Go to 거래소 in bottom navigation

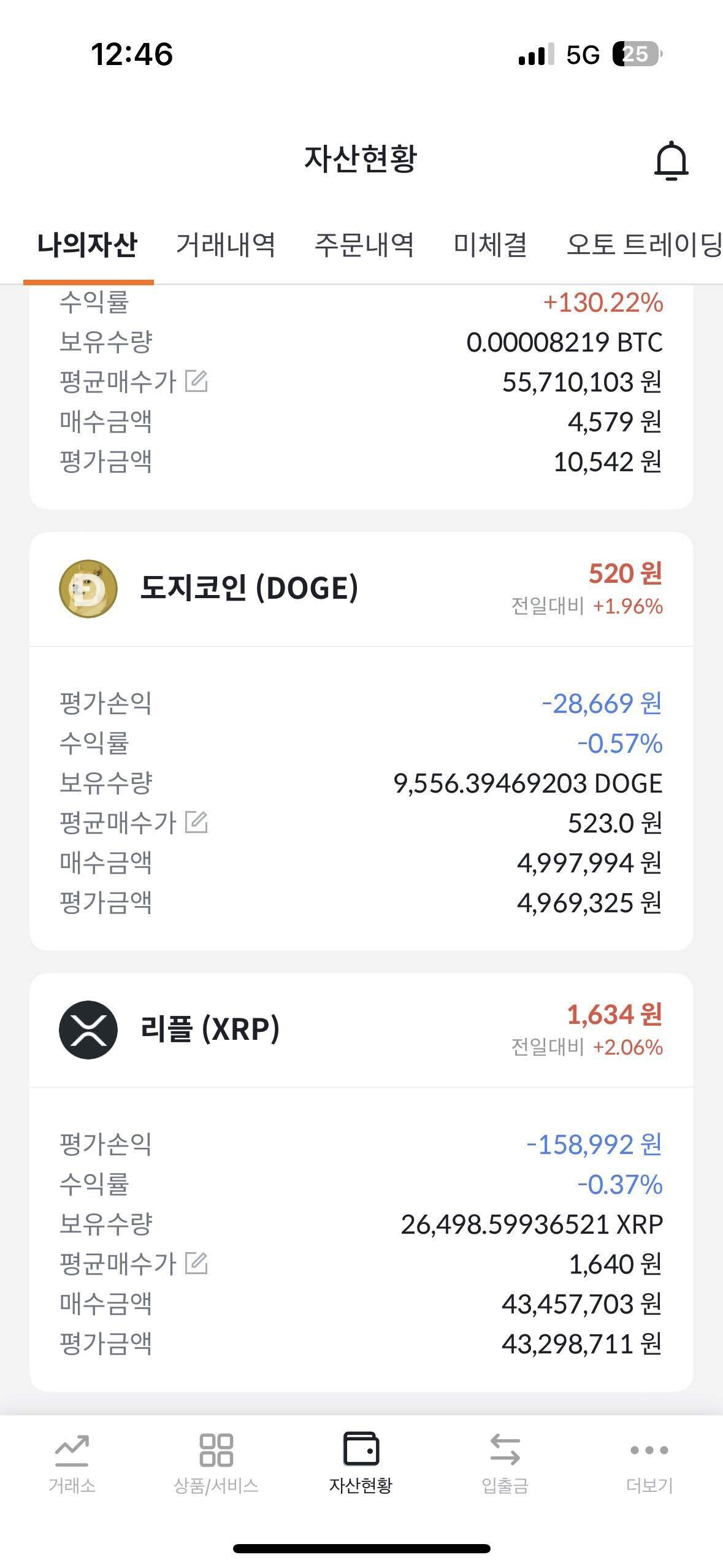[72, 1464]
